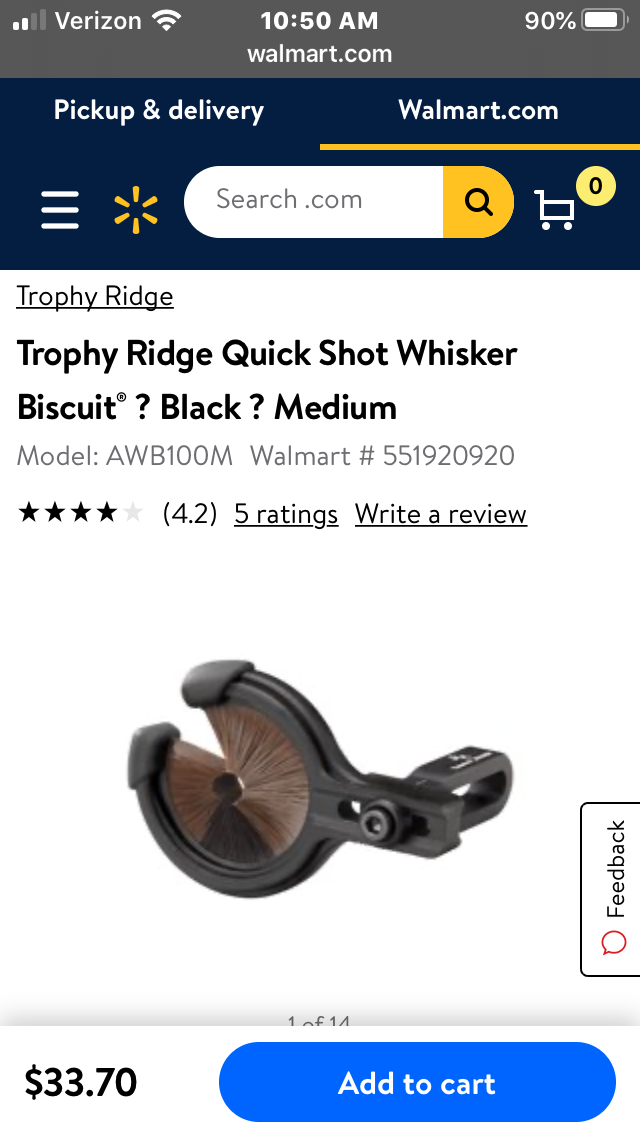View the 5 ratings
640x1136 pixels.
(286, 514)
